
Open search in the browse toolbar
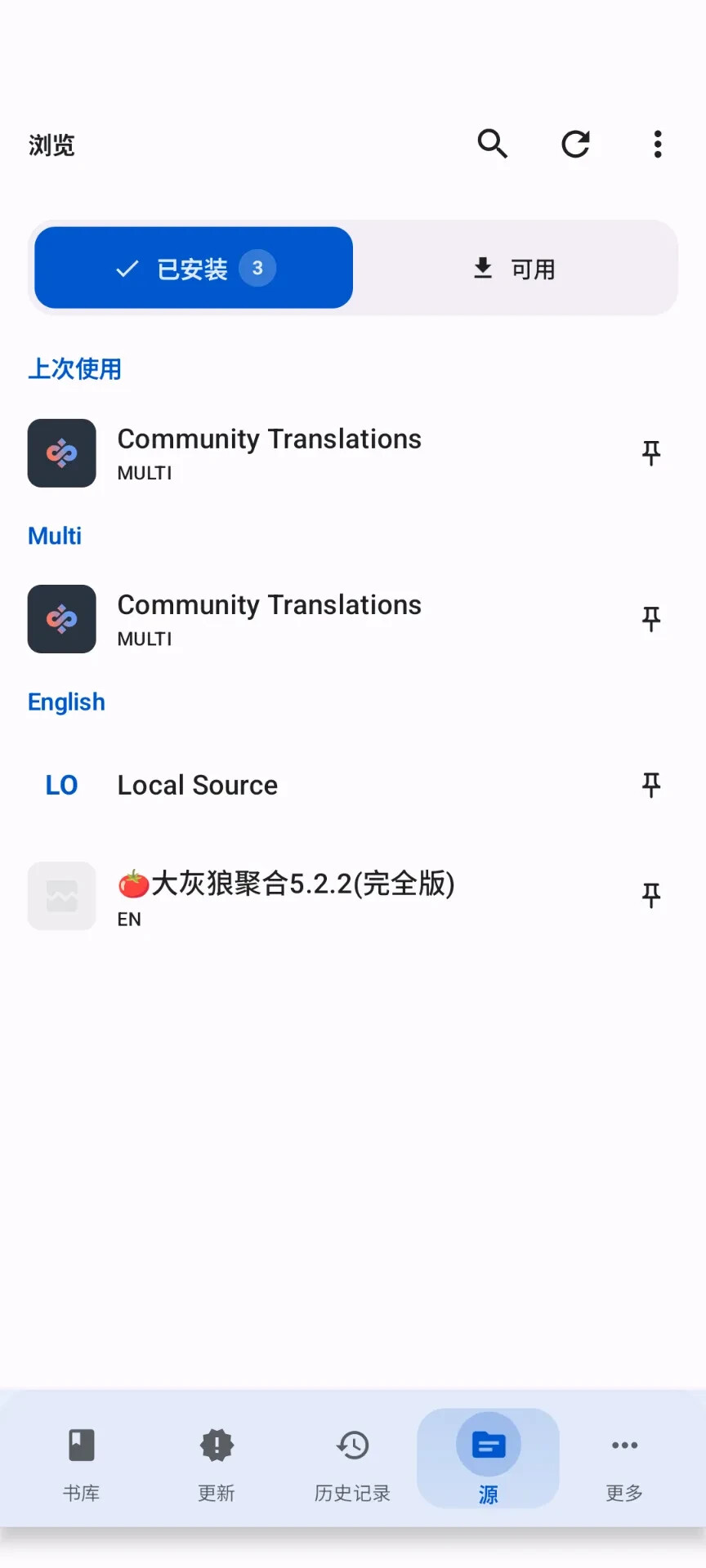pyautogui.click(x=492, y=144)
